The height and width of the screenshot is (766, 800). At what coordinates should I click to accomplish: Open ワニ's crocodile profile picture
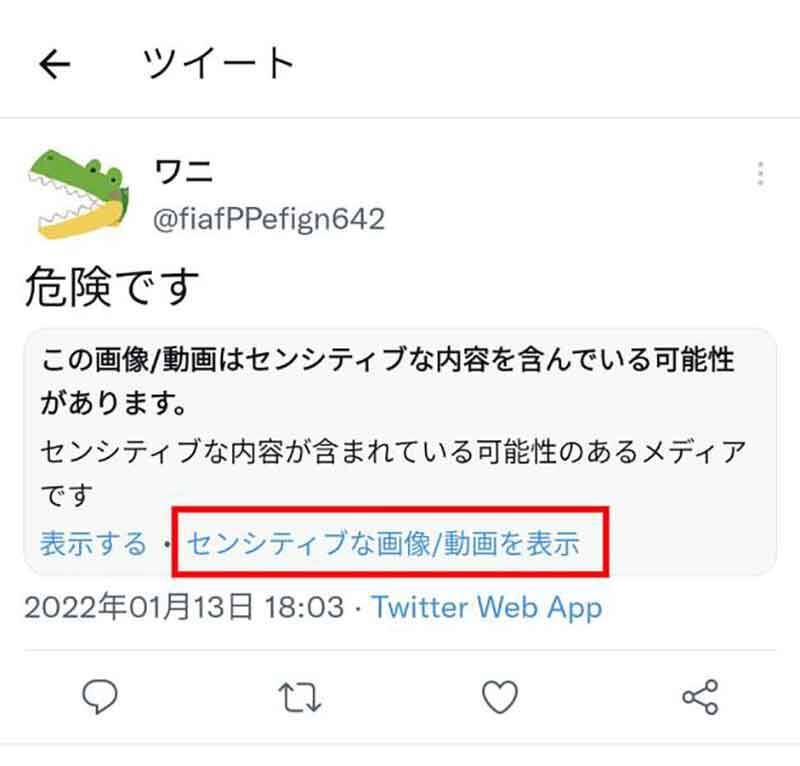79,194
